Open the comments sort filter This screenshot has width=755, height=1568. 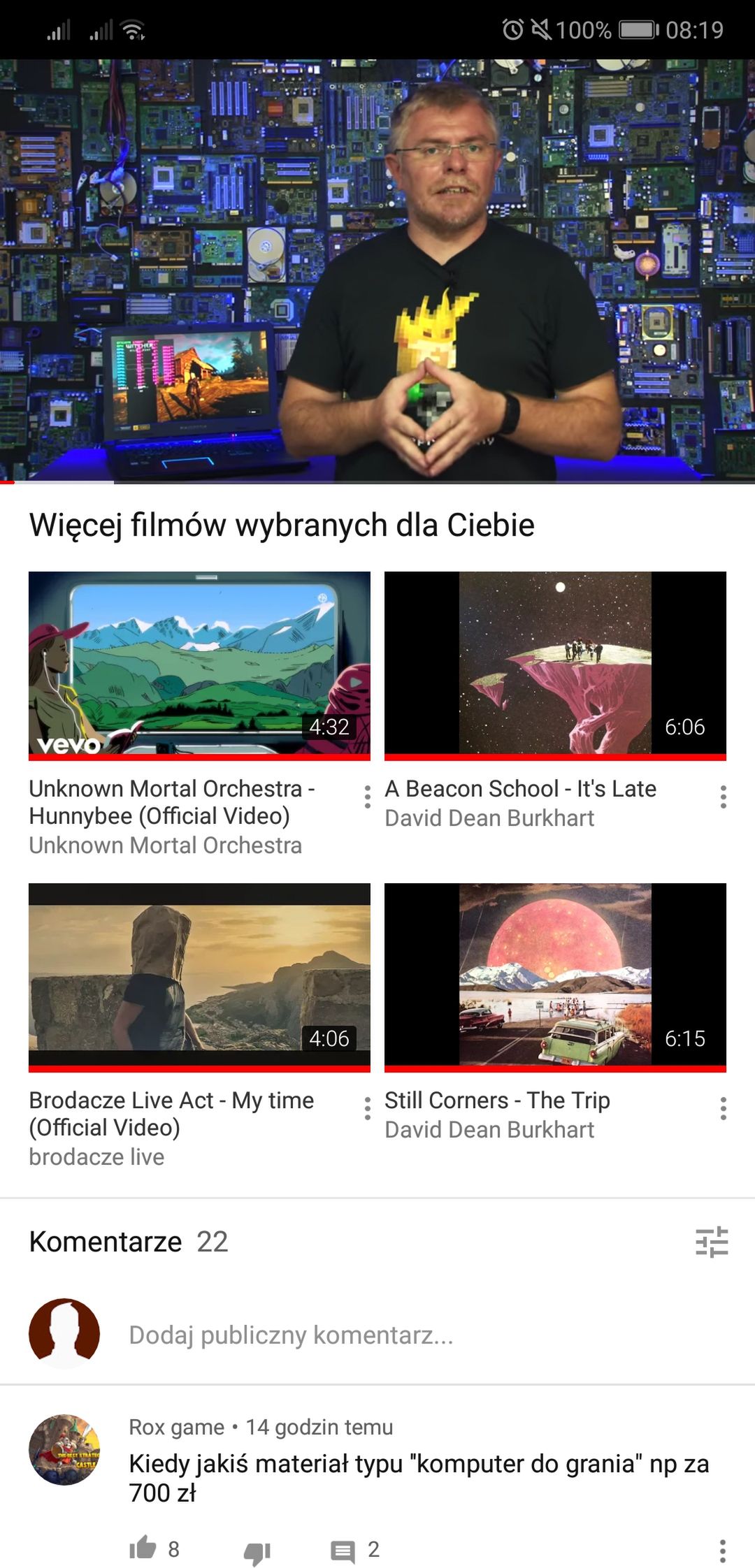[712, 1242]
